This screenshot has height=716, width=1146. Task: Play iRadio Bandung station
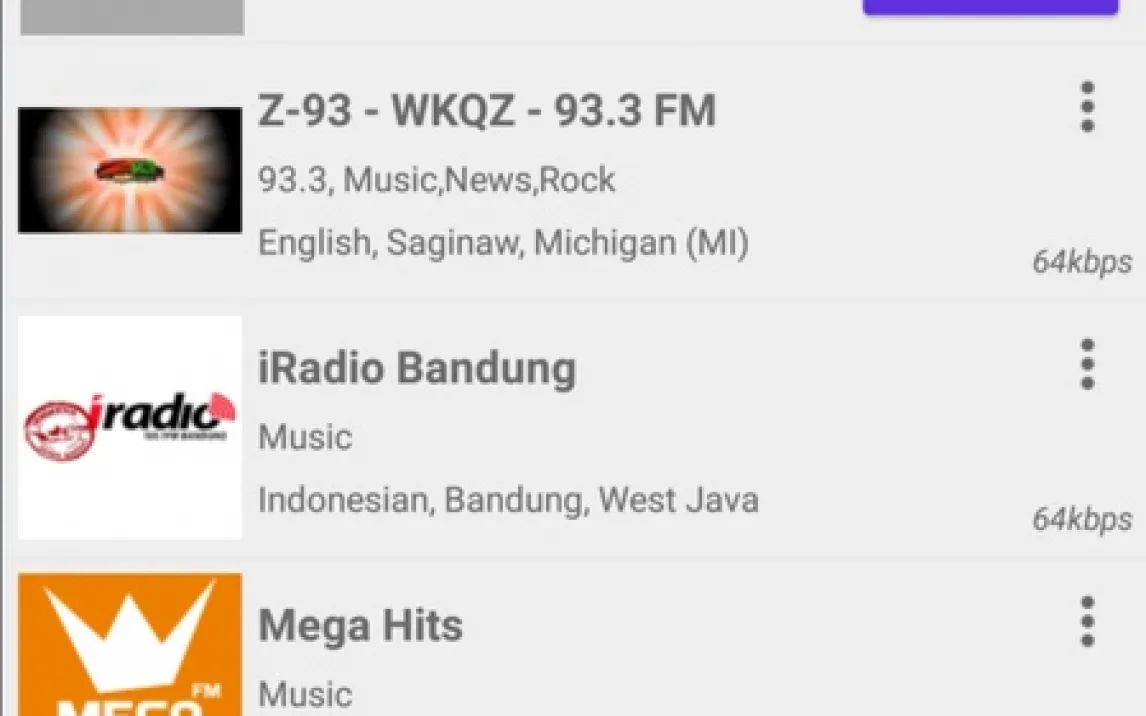point(417,369)
